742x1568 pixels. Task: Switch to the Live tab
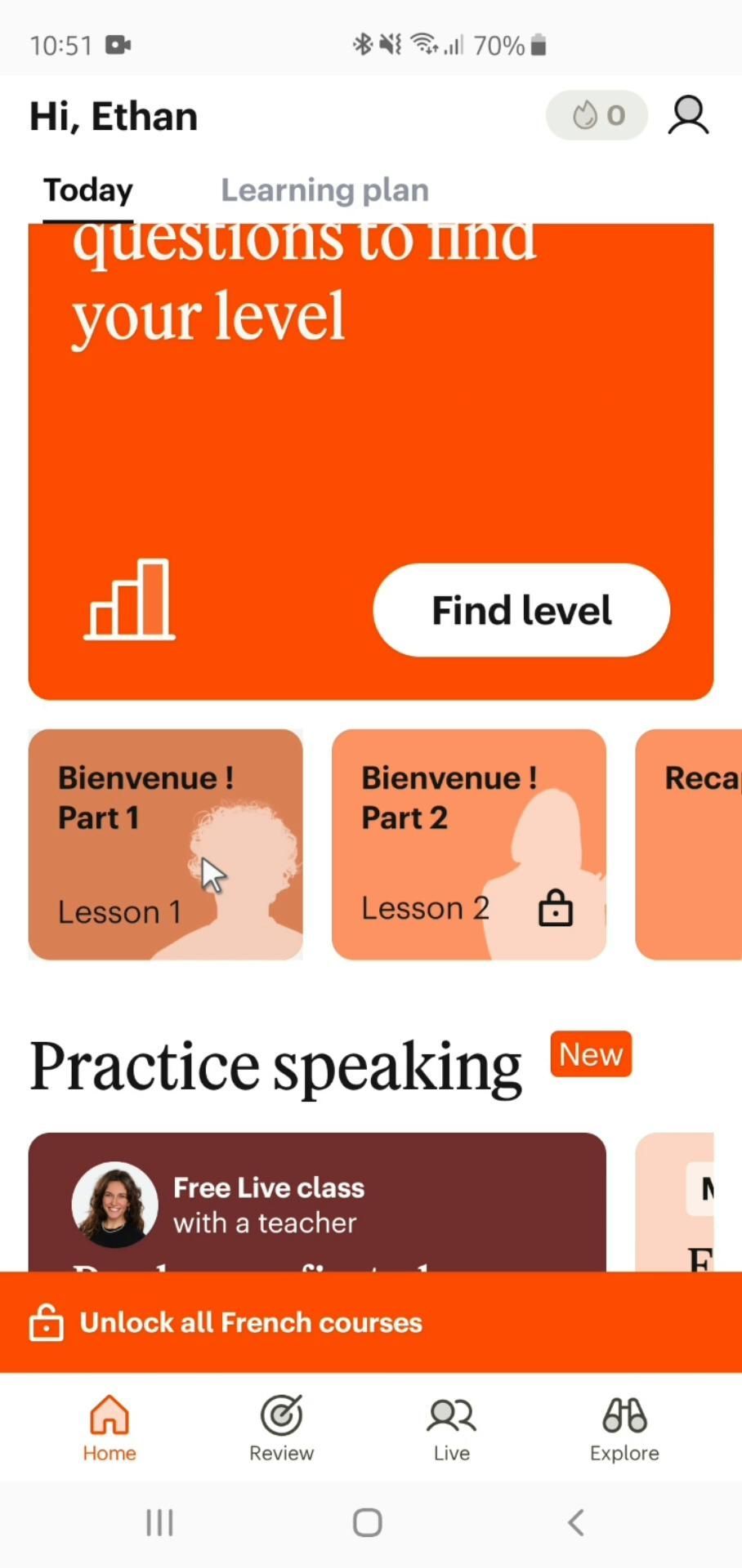[x=451, y=1428]
